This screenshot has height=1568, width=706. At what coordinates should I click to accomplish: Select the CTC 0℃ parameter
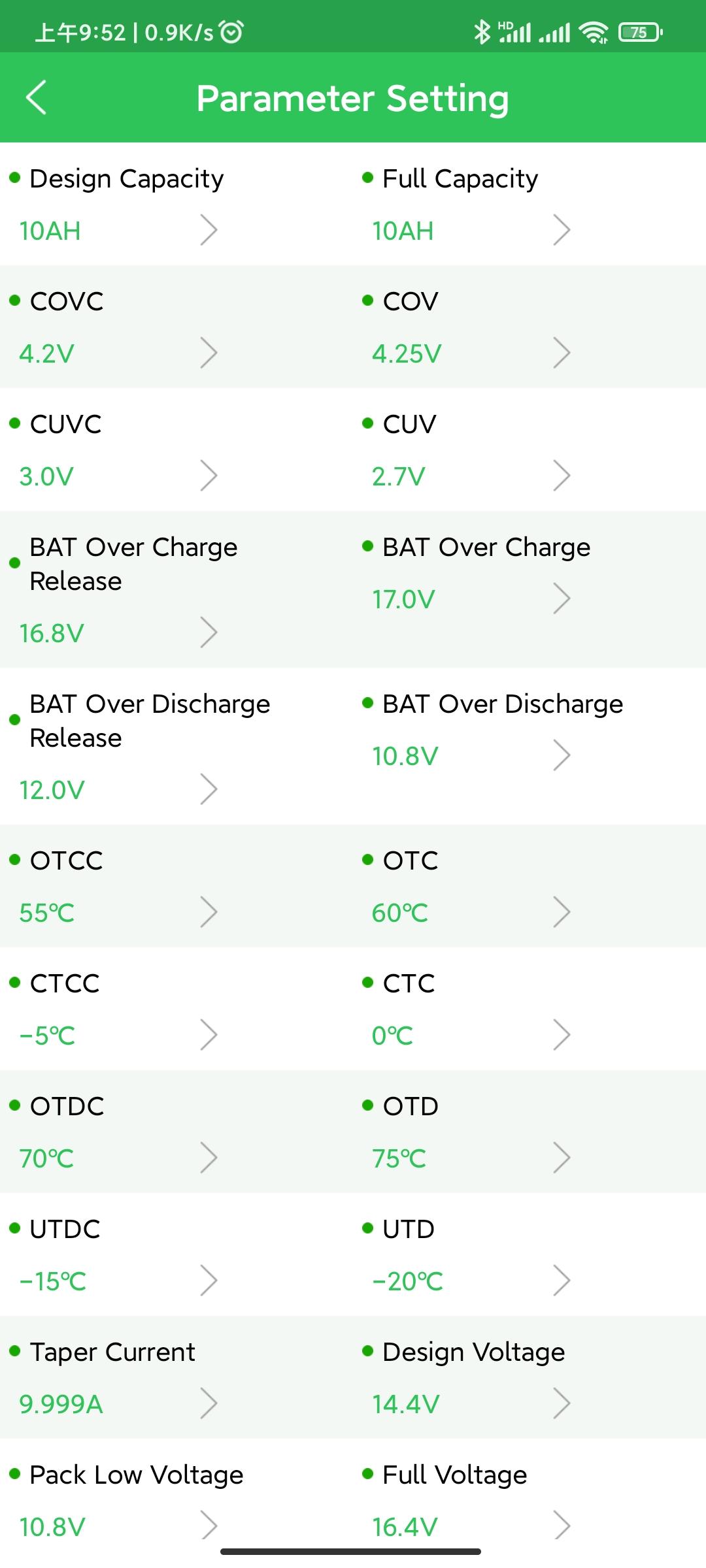pyautogui.click(x=529, y=1009)
